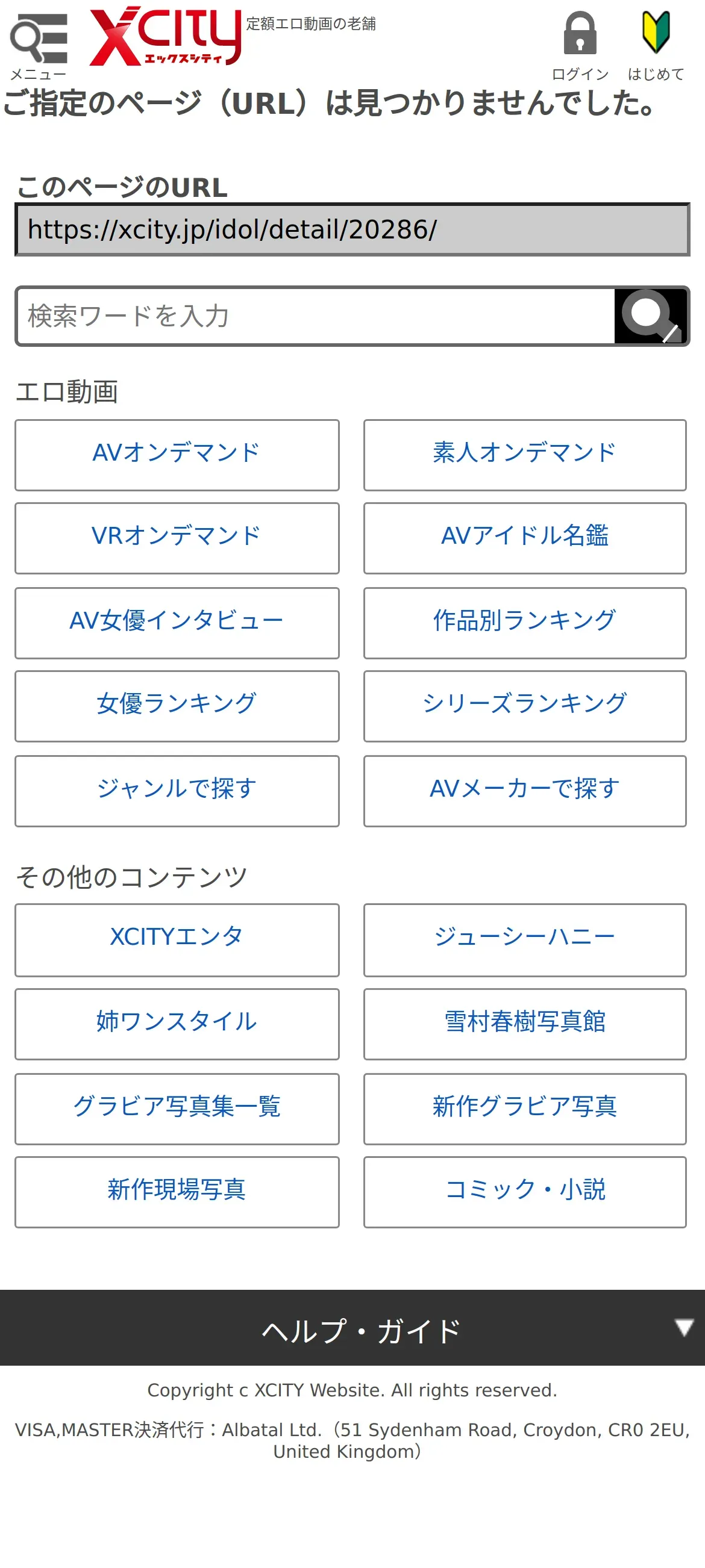Screen dimensions: 705x1568
Task: Focus the 検索ワードを入力 search field
Action: (x=315, y=317)
